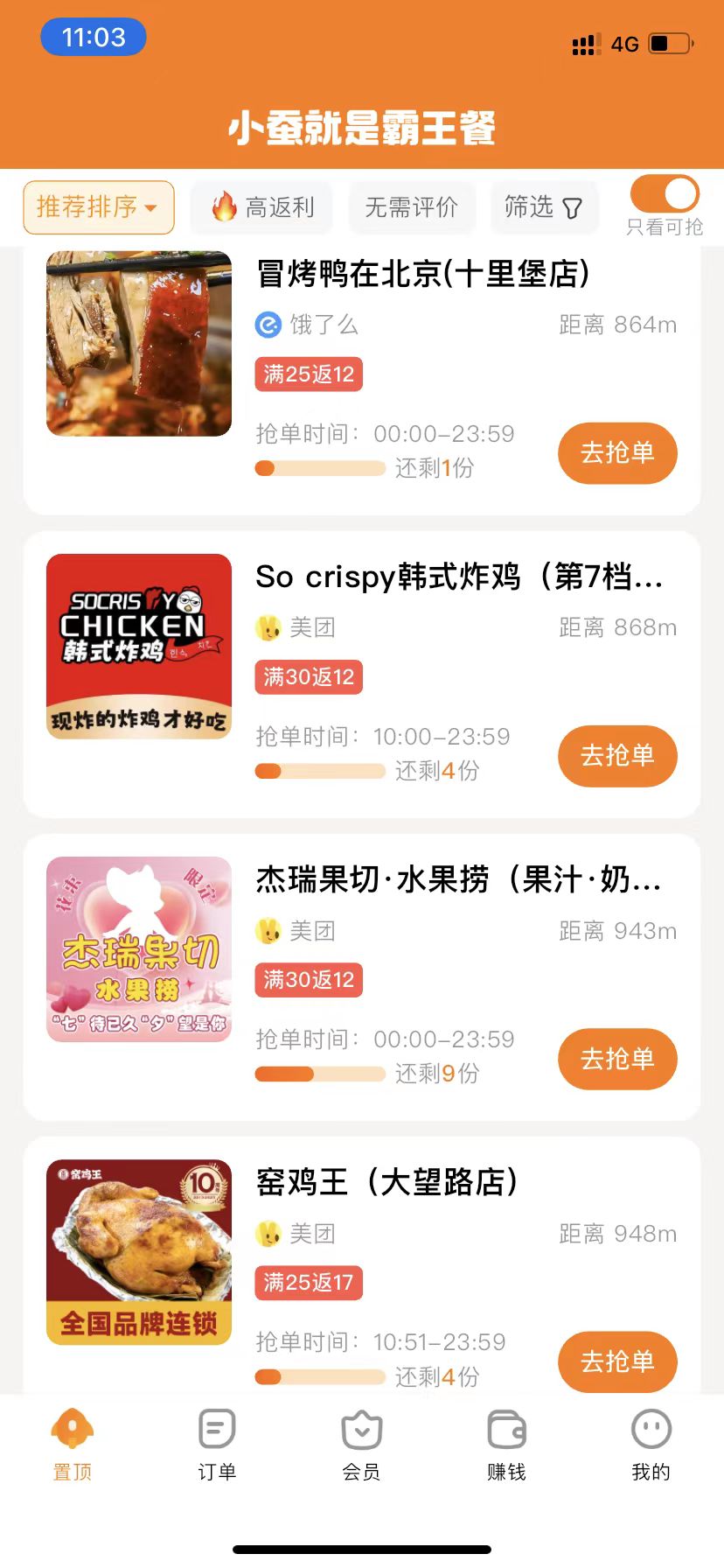The width and height of the screenshot is (724, 1568).
Task: Apply the 无需评价 filter
Action: [411, 207]
